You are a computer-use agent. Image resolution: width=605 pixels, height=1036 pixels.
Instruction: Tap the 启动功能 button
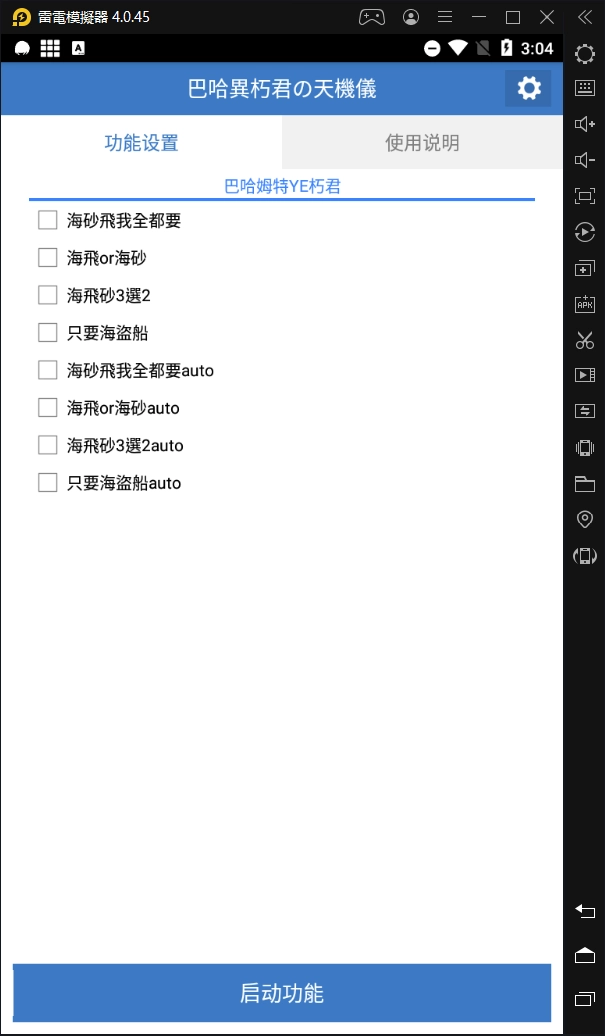tap(282, 993)
